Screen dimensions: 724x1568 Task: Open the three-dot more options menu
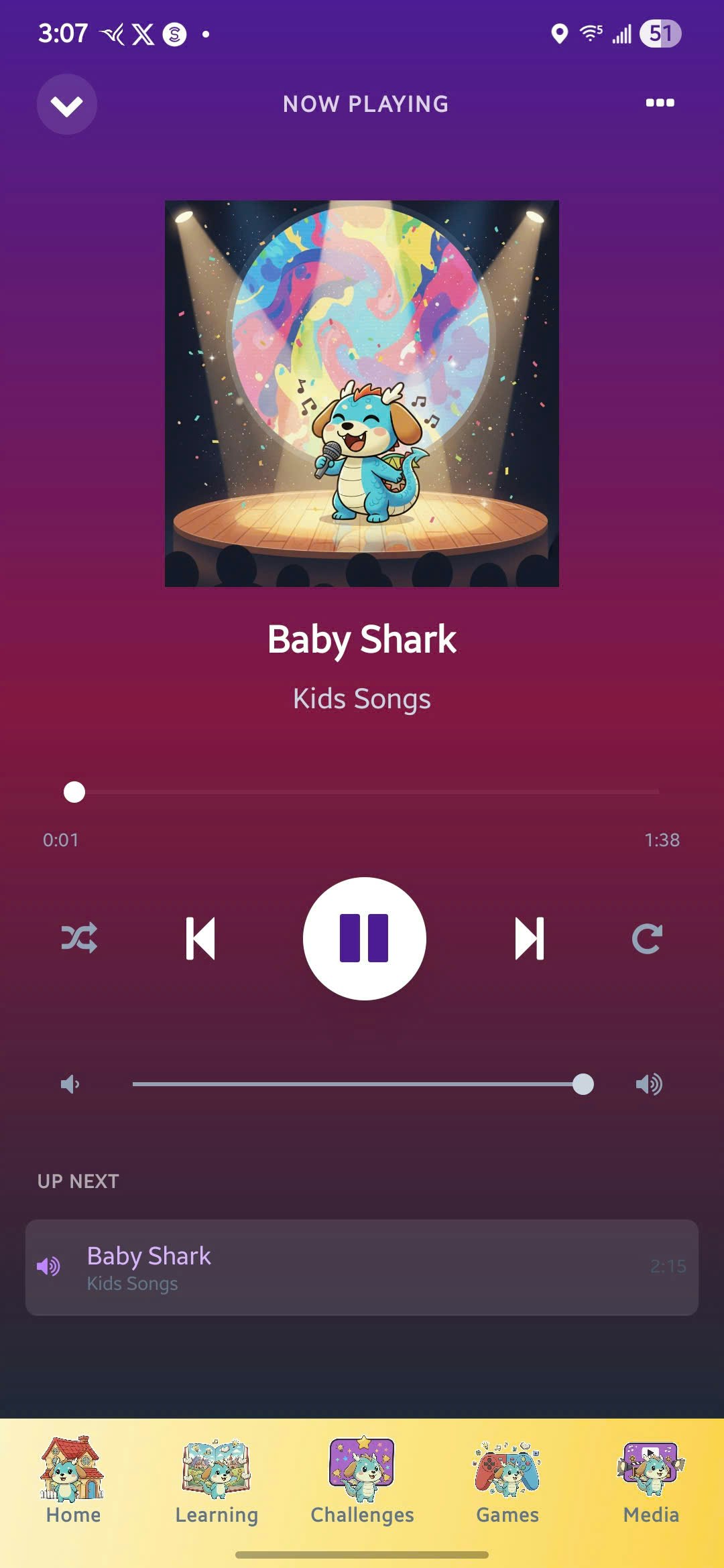pos(660,103)
